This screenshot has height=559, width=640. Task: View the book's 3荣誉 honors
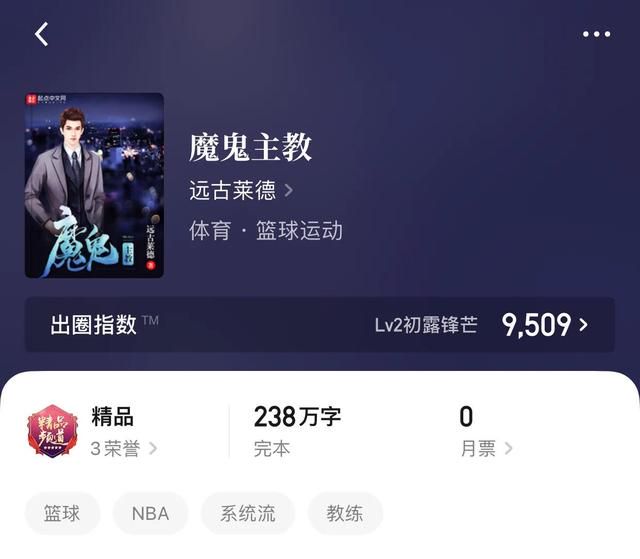click(123, 448)
